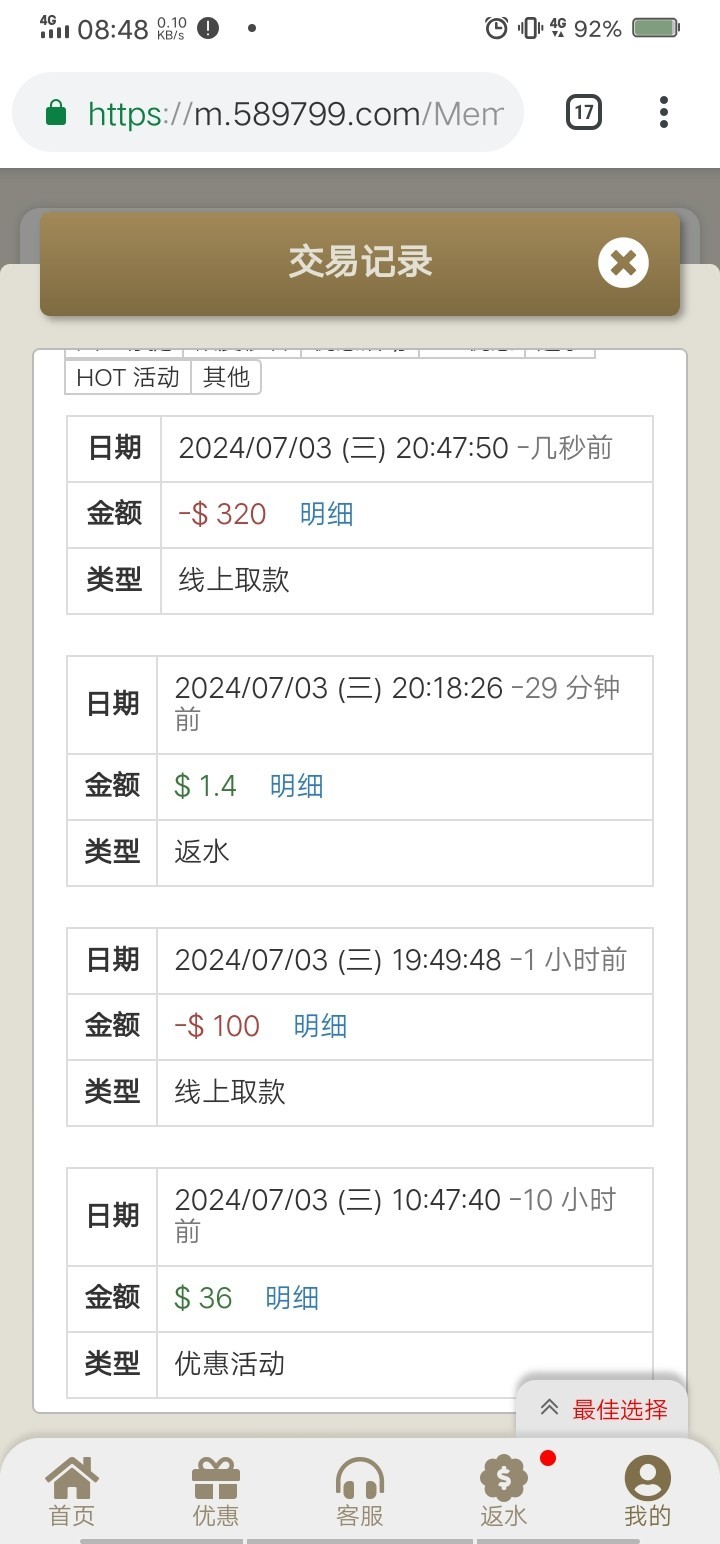Image resolution: width=720 pixels, height=1544 pixels.
Task: Open 明细 for the -$320 withdrawal
Action: tap(326, 514)
